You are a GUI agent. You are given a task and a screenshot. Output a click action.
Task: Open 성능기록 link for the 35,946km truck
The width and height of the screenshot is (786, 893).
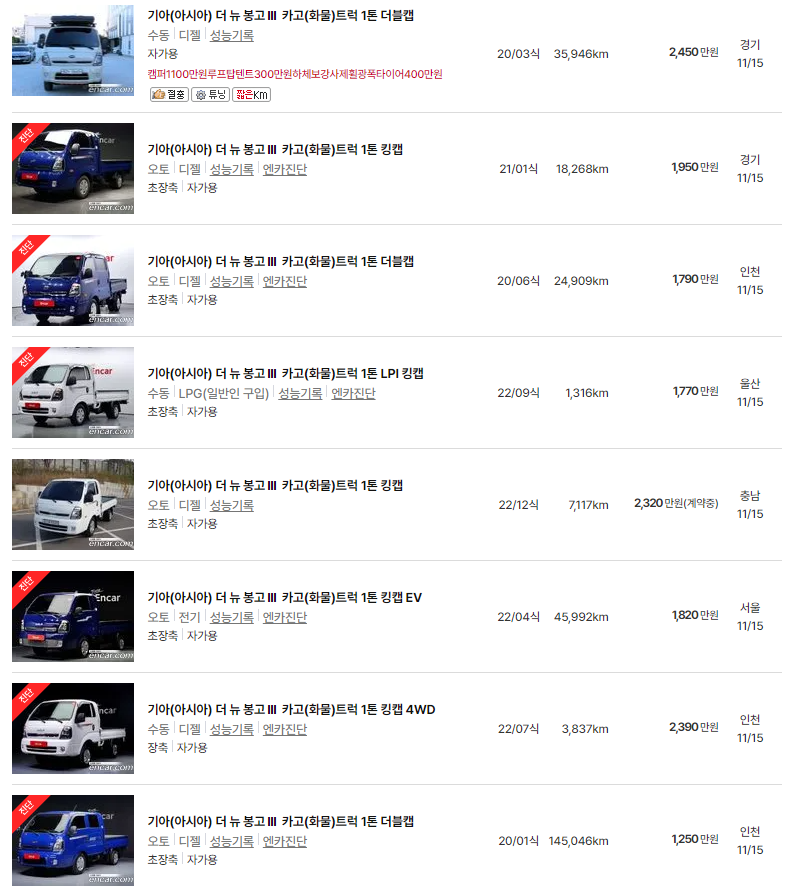pos(231,35)
